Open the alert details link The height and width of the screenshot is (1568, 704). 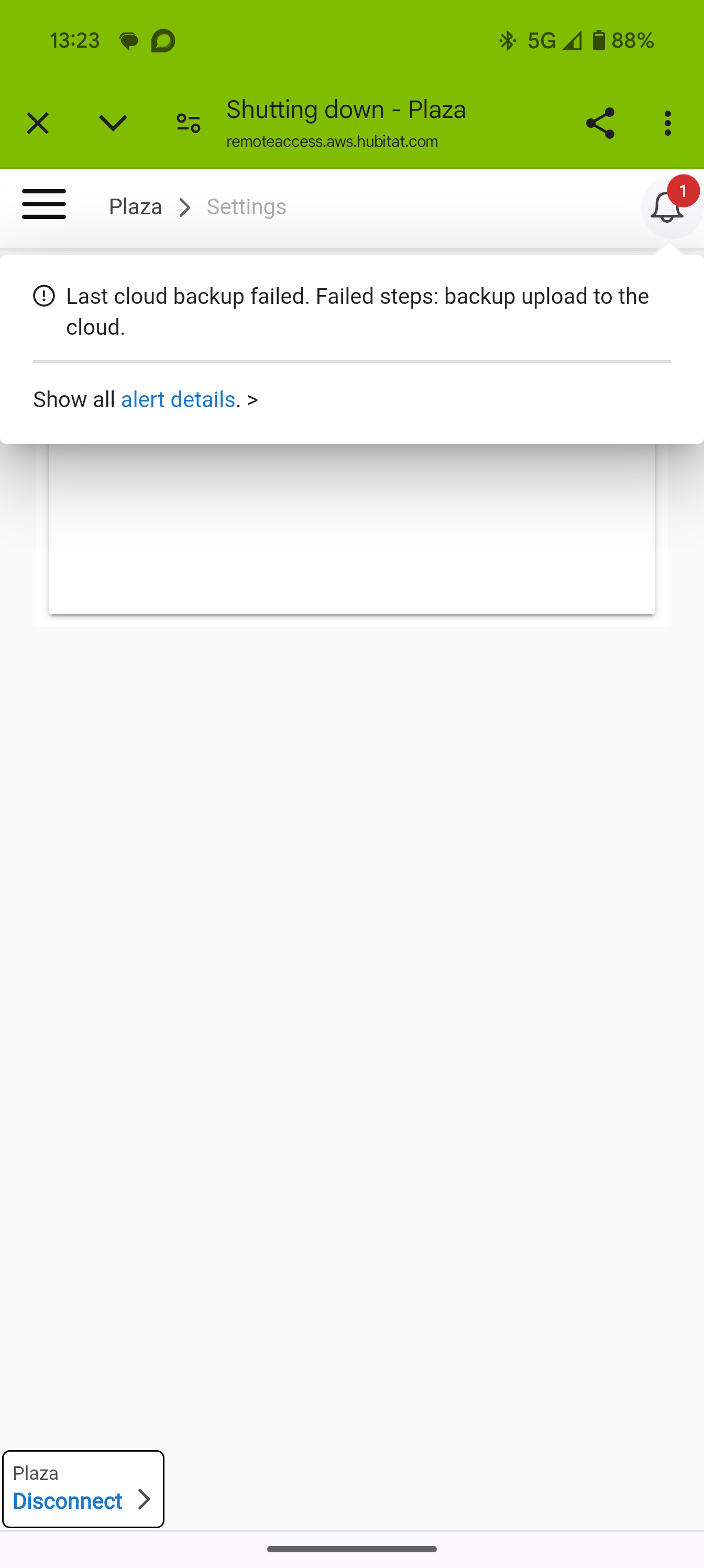coord(178,399)
